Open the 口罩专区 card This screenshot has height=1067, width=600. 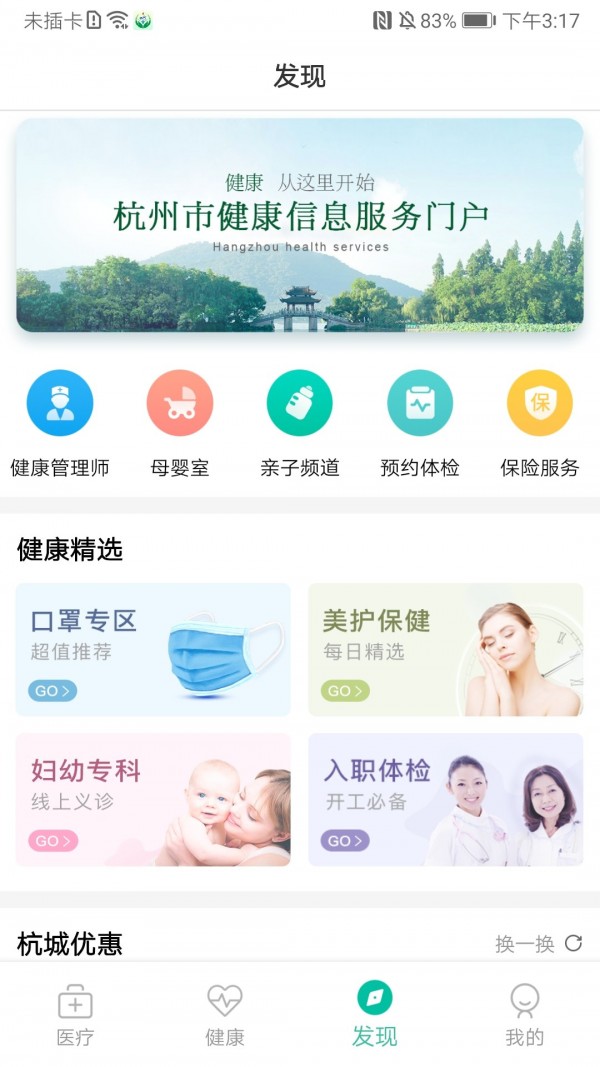click(x=153, y=650)
